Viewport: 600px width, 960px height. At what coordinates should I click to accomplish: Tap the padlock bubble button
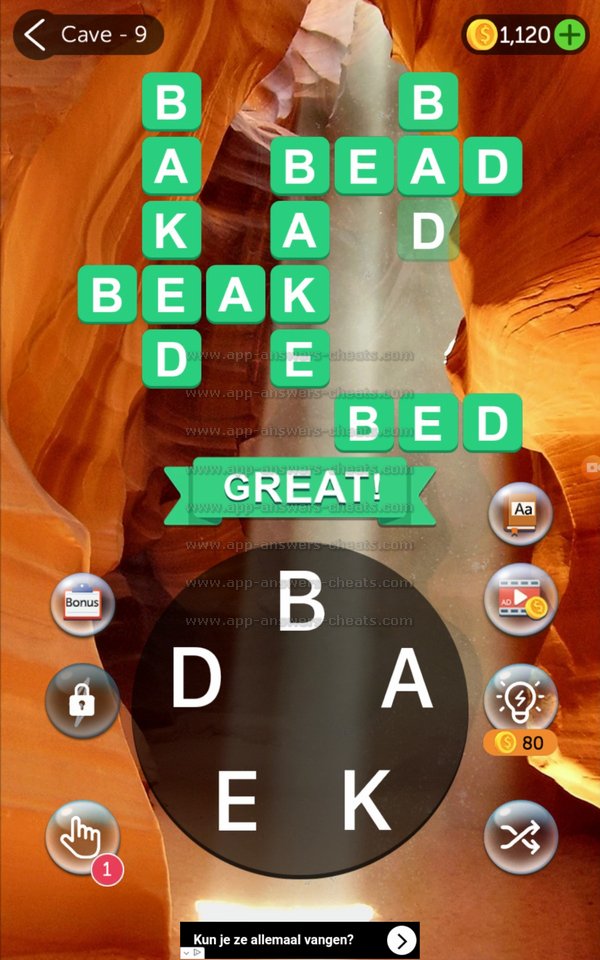pyautogui.click(x=82, y=702)
